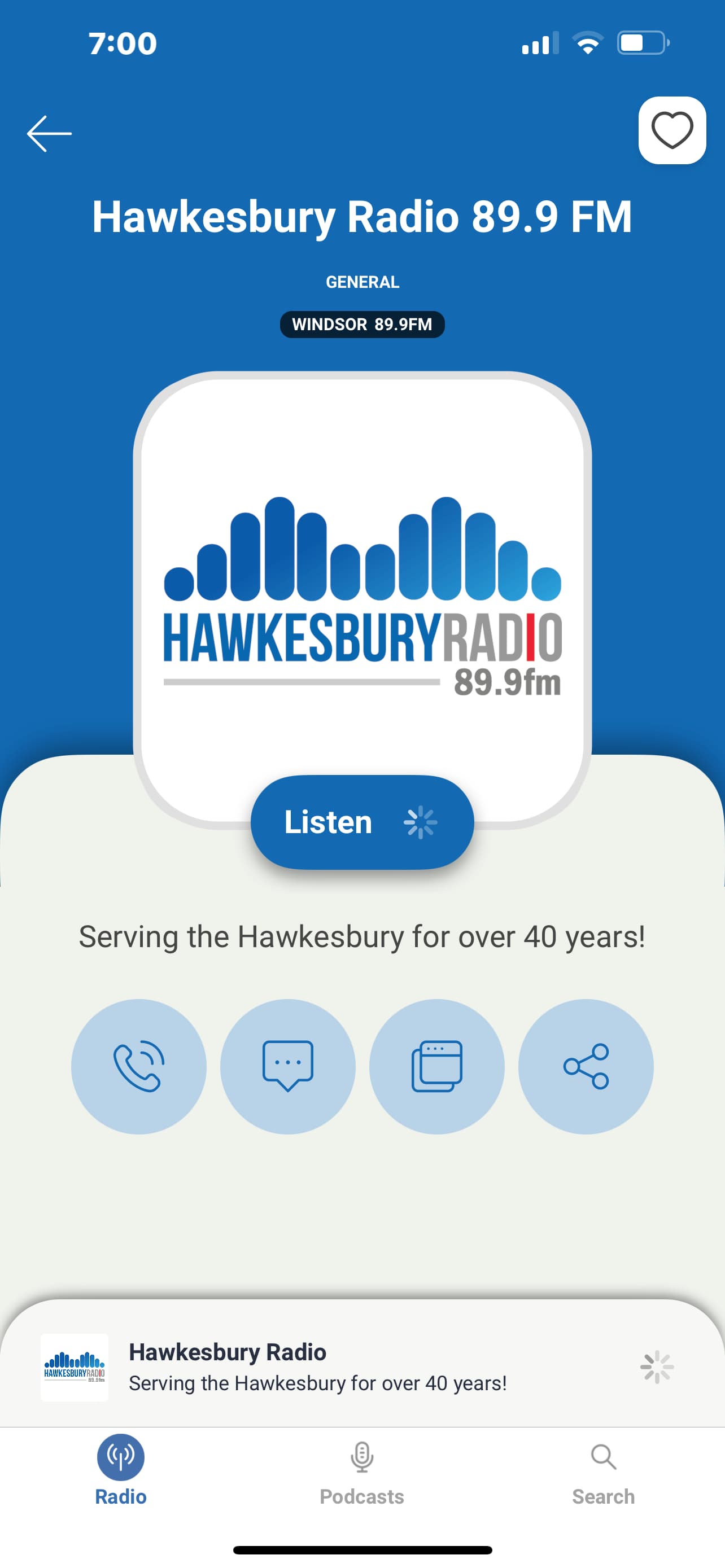Switch to the Podcasts tab
This screenshot has height=1568, width=725.
pos(362,1469)
